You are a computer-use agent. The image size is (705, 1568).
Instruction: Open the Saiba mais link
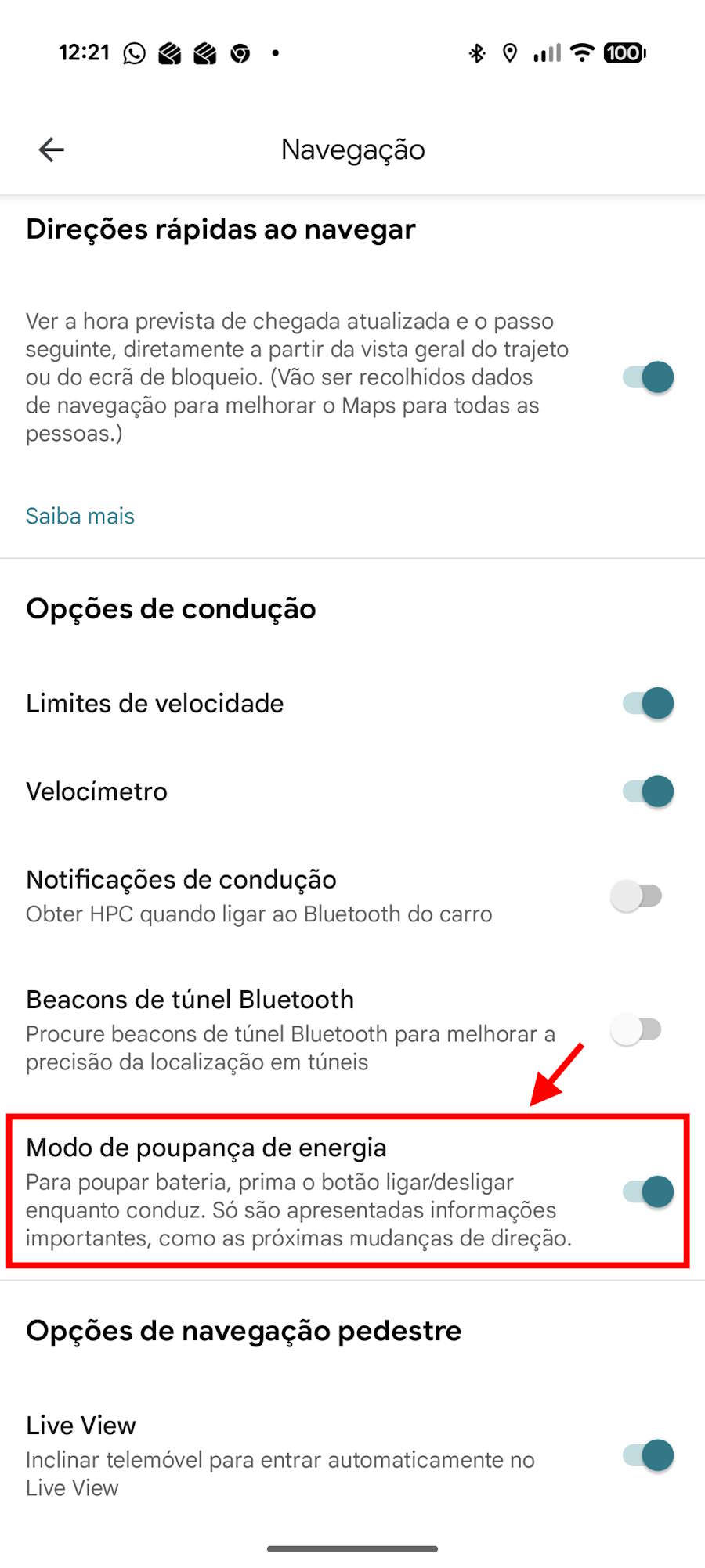pos(80,516)
